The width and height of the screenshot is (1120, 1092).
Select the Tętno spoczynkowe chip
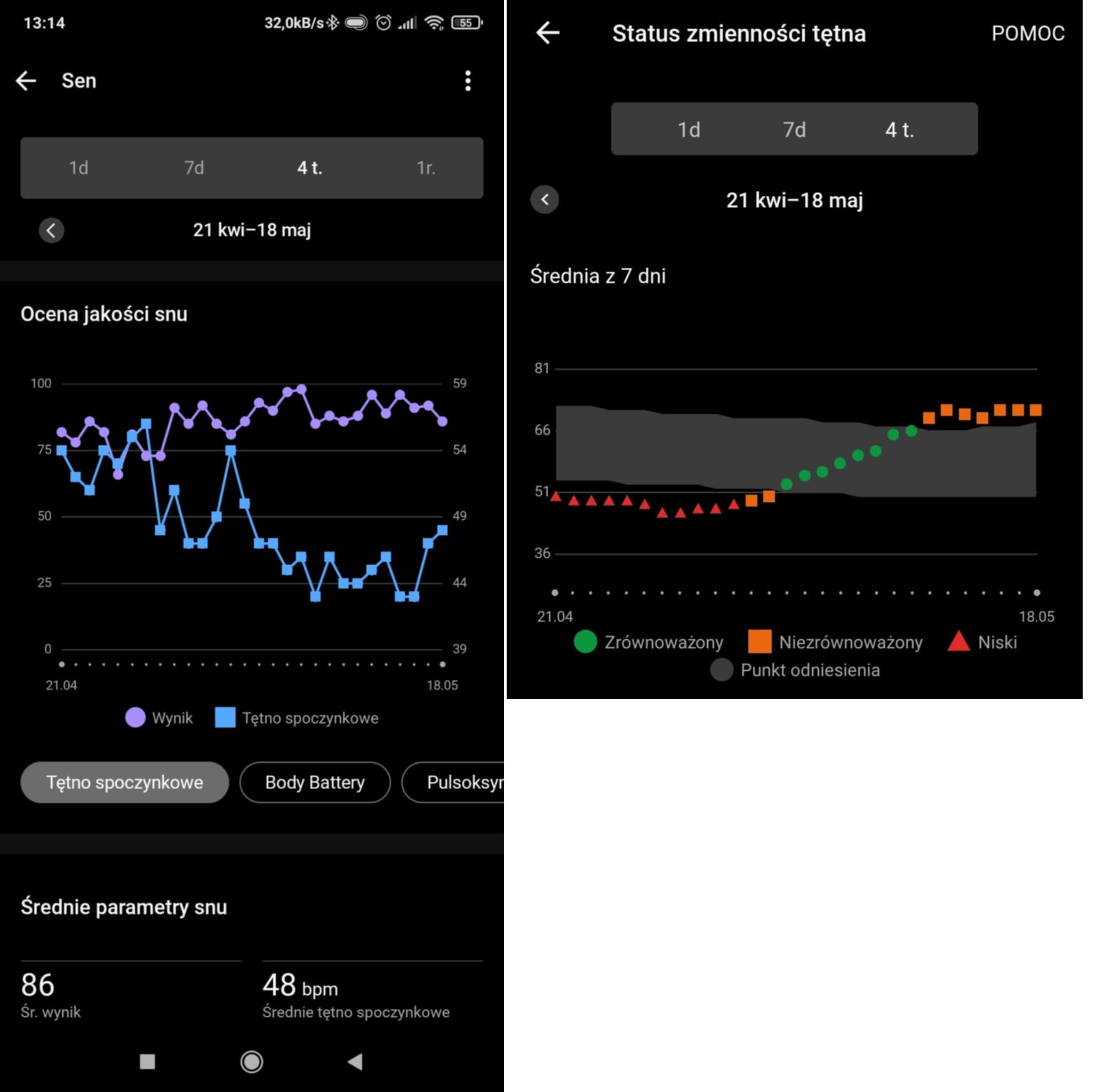(124, 782)
